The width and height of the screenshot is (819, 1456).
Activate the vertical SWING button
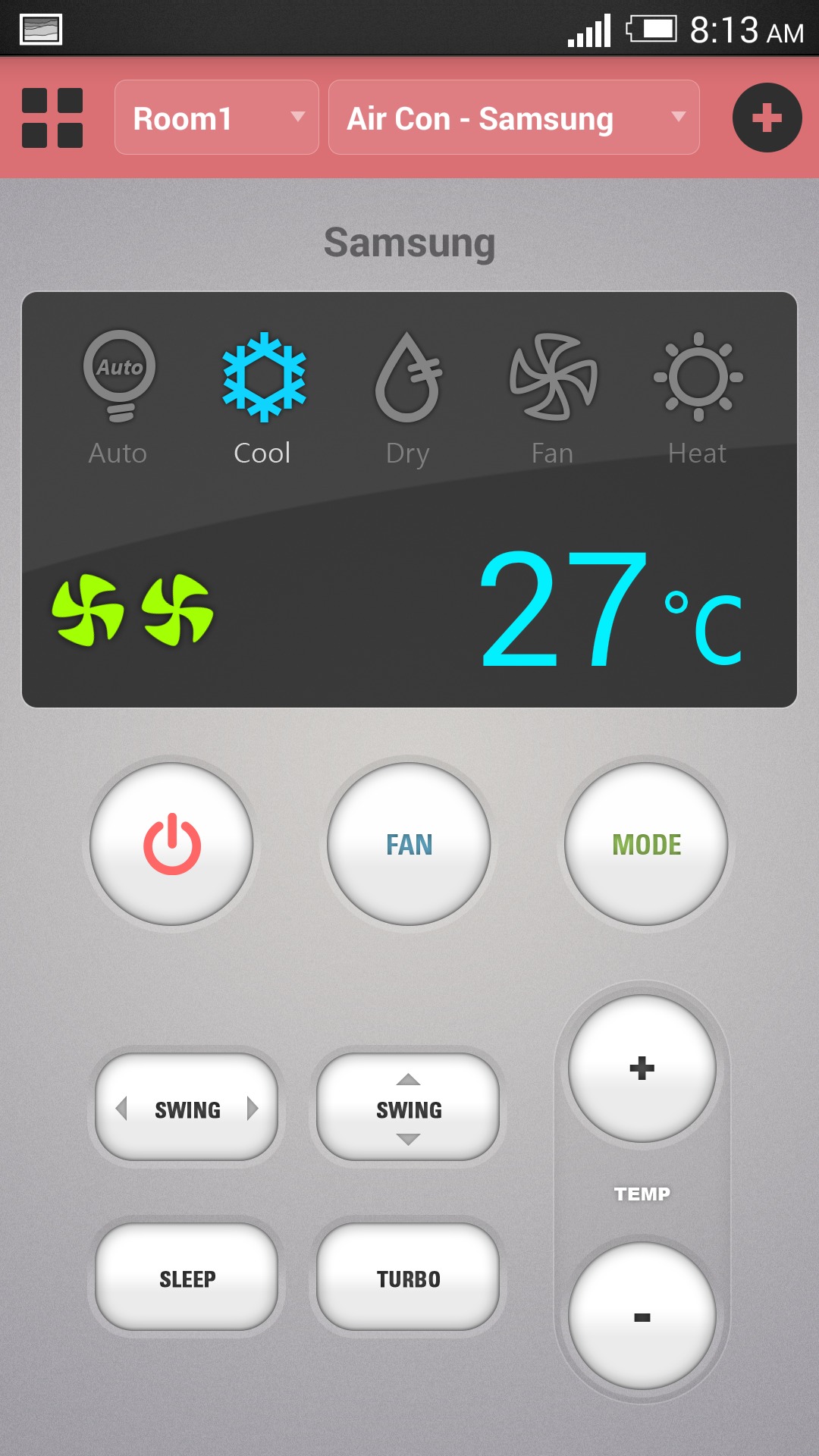tap(408, 1107)
